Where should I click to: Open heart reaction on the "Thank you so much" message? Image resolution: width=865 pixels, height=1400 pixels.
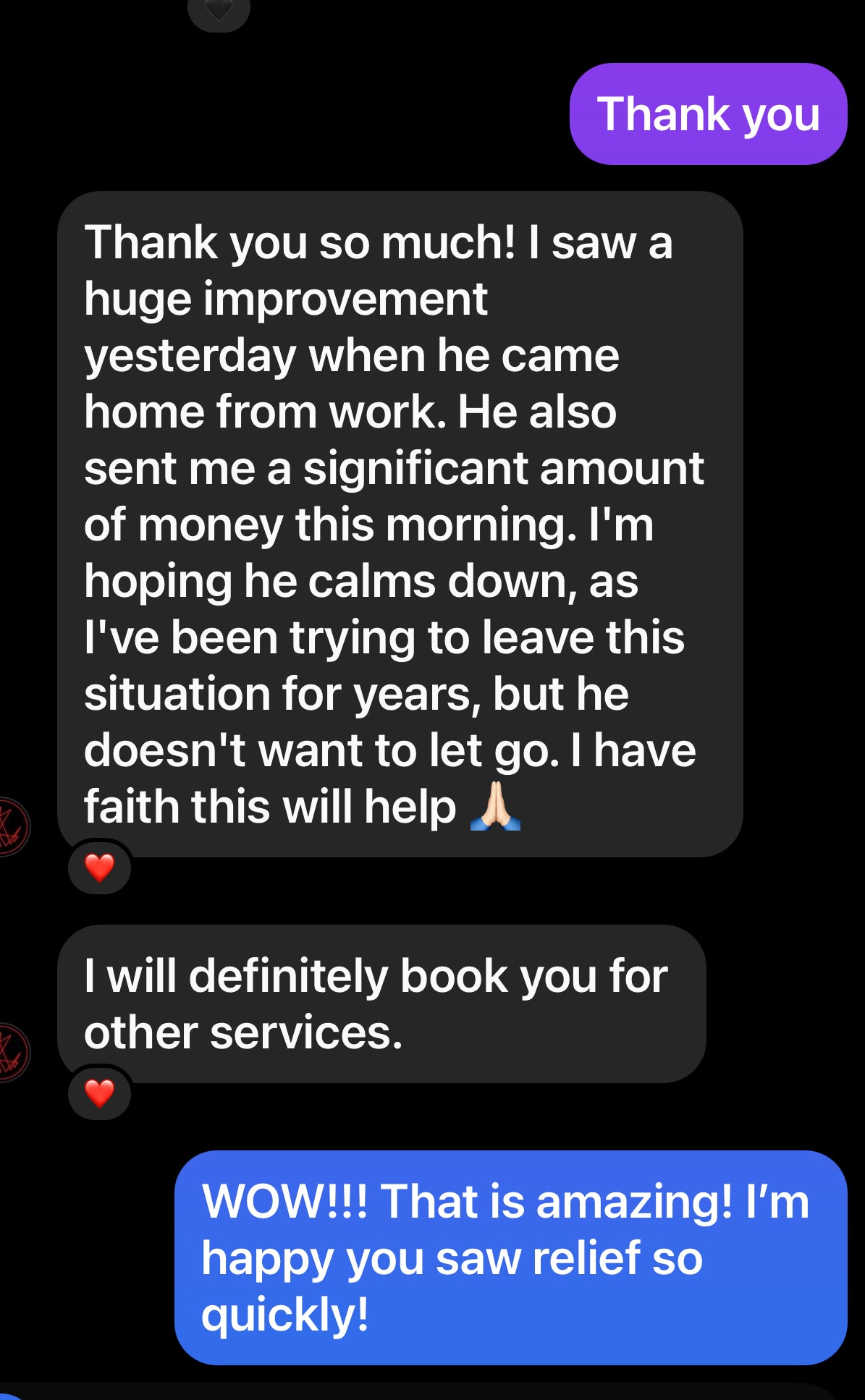click(100, 867)
